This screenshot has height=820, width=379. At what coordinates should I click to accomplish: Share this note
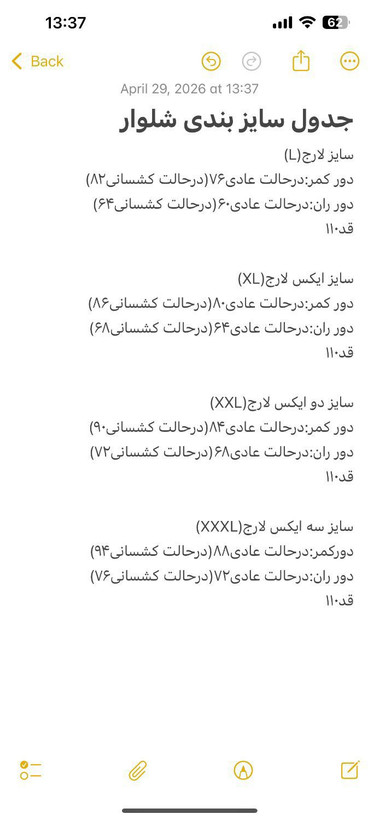tap(301, 61)
